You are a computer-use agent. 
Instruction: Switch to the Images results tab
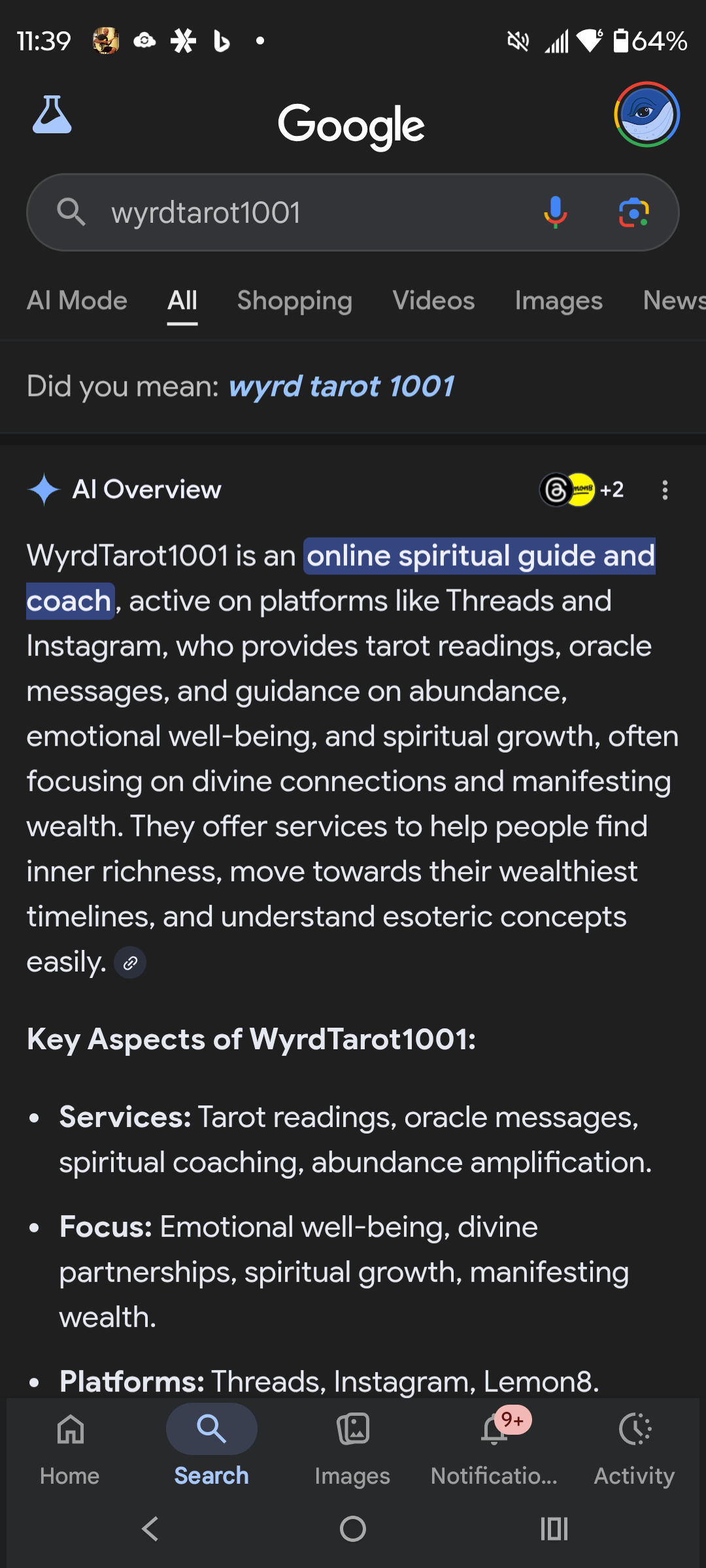coord(558,301)
